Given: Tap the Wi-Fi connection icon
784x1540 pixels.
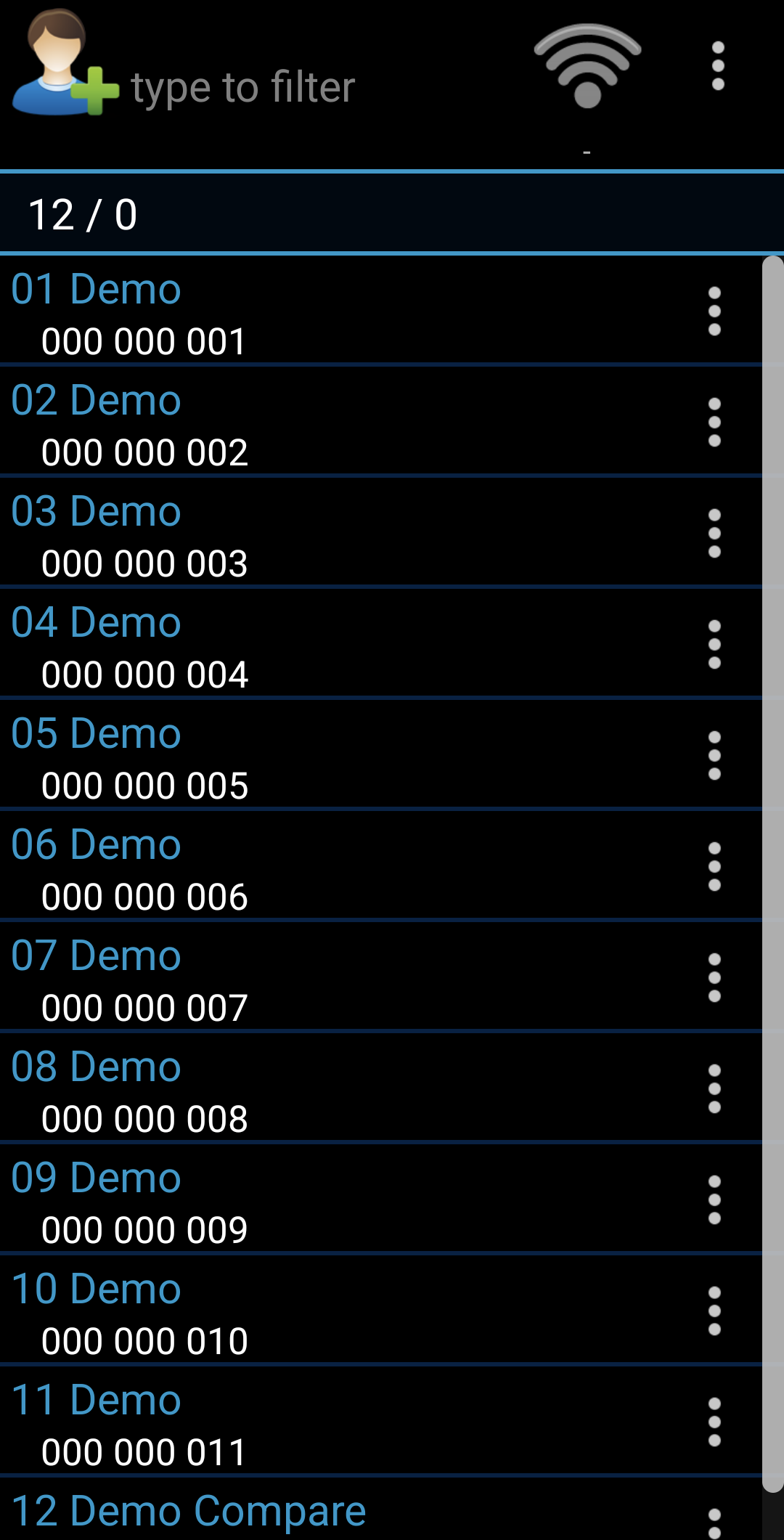Looking at the screenshot, I should 587,67.
